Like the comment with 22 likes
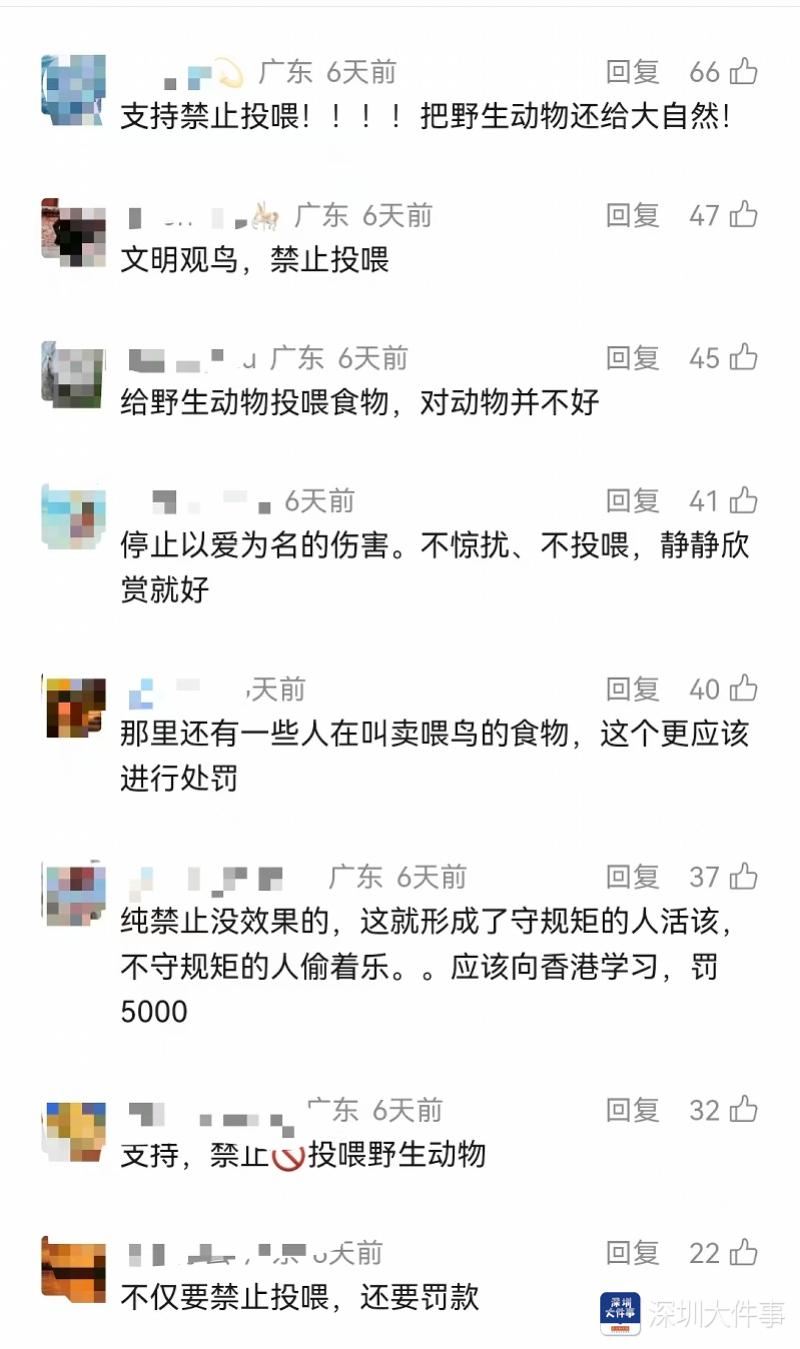The height and width of the screenshot is (1349, 800). 743,1253
